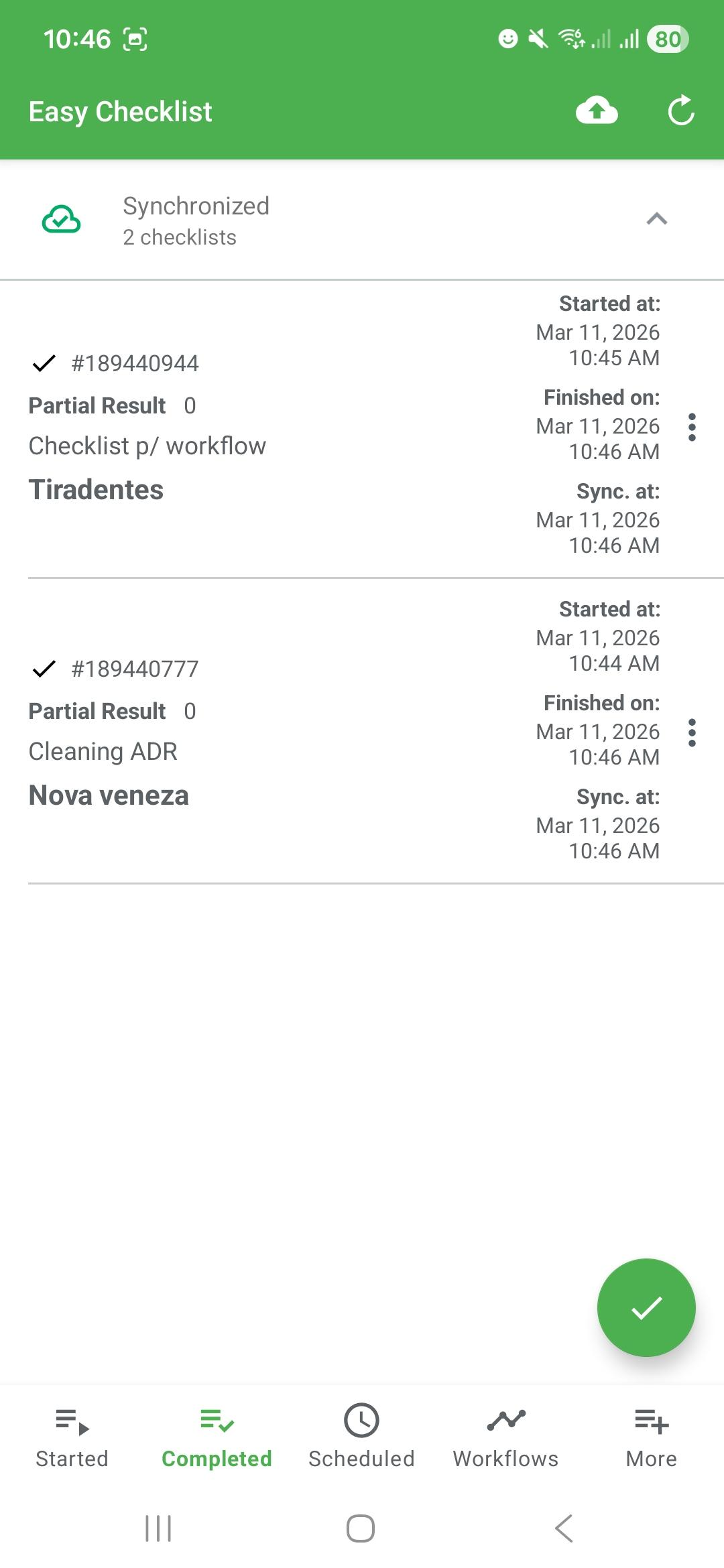Go to the home screen
Image resolution: width=724 pixels, height=1568 pixels.
pos(361,1528)
